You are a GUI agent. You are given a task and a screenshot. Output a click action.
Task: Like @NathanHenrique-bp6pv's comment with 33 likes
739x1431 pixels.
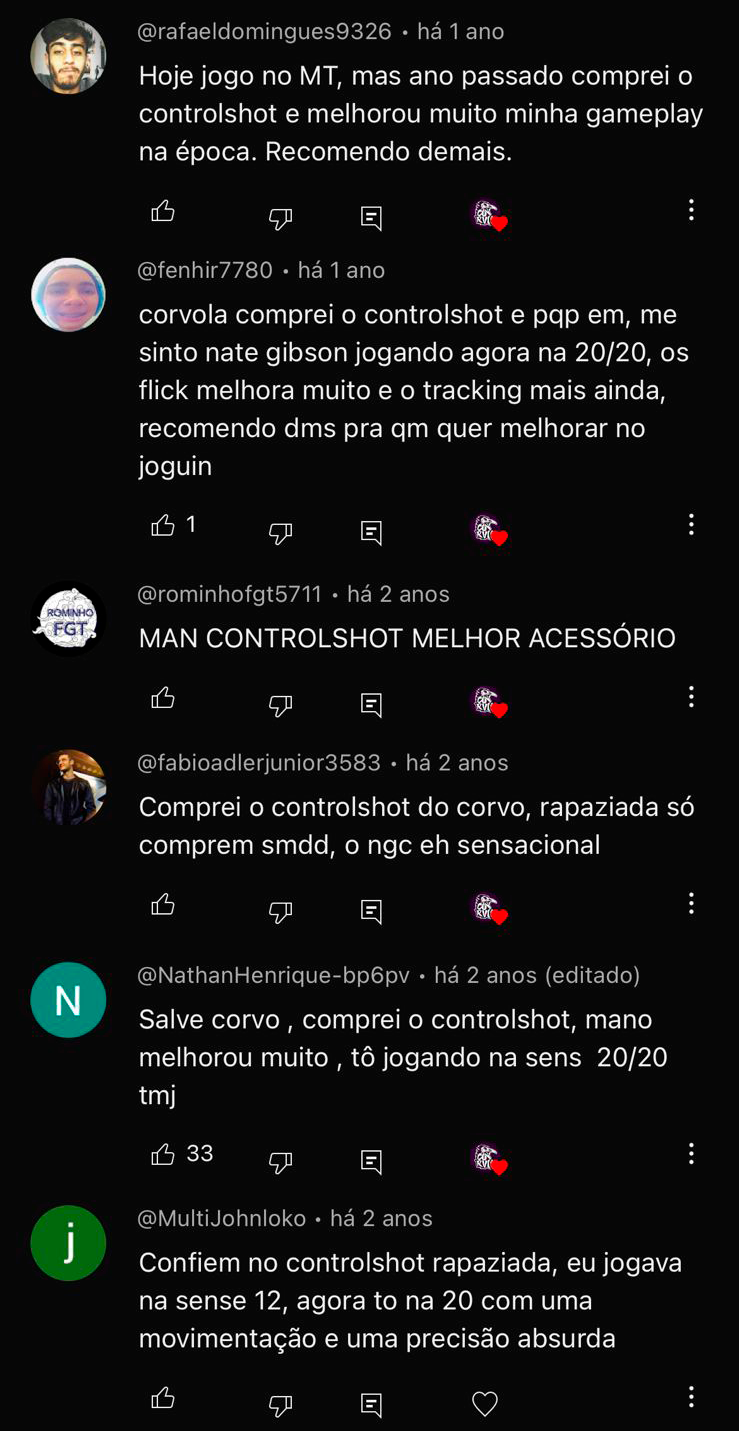point(163,1155)
